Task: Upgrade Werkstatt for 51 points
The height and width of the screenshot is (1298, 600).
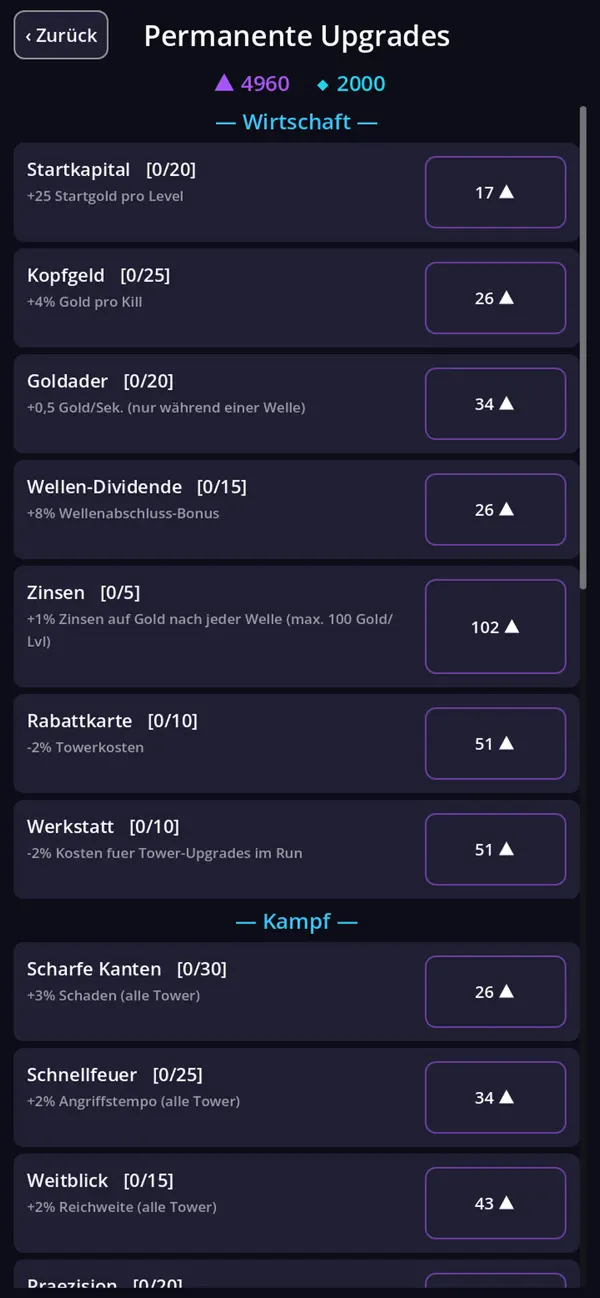Action: click(x=495, y=850)
